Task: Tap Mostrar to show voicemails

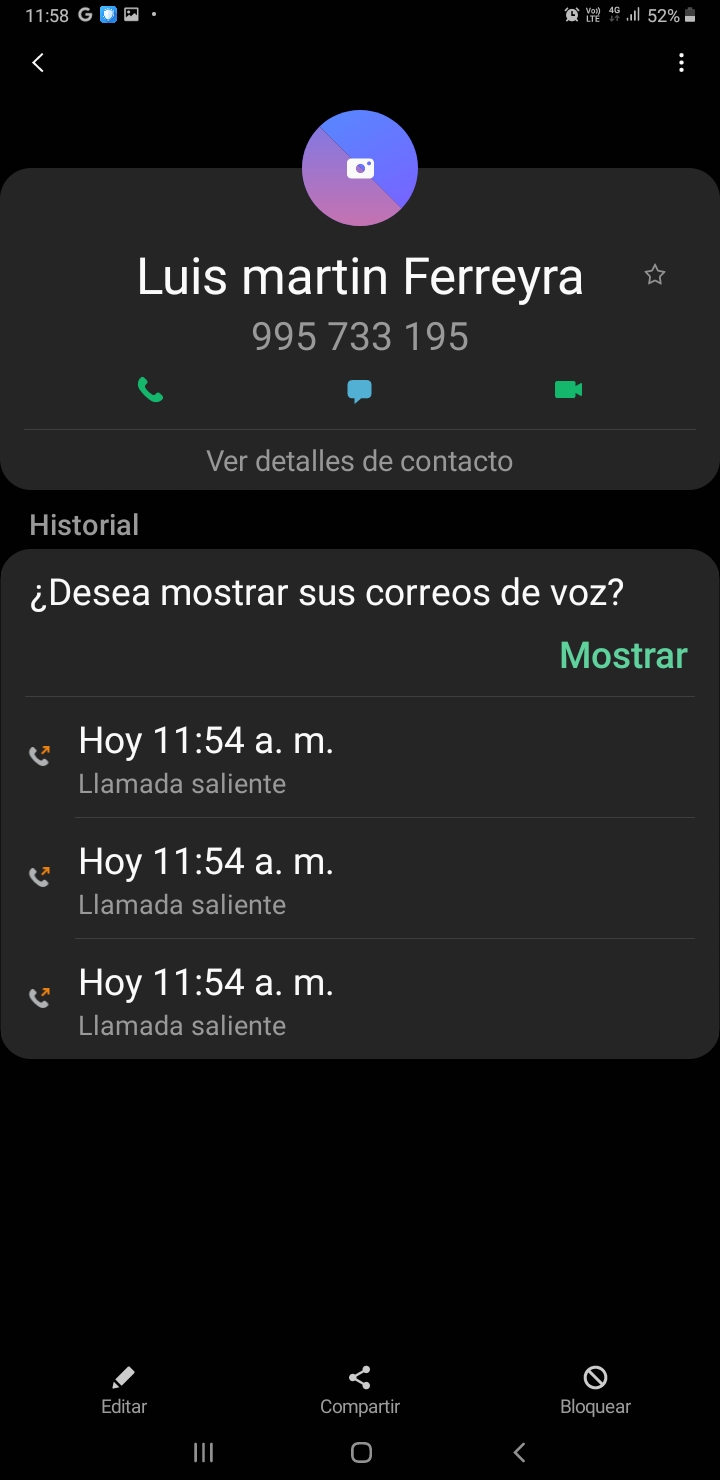Action: point(624,655)
